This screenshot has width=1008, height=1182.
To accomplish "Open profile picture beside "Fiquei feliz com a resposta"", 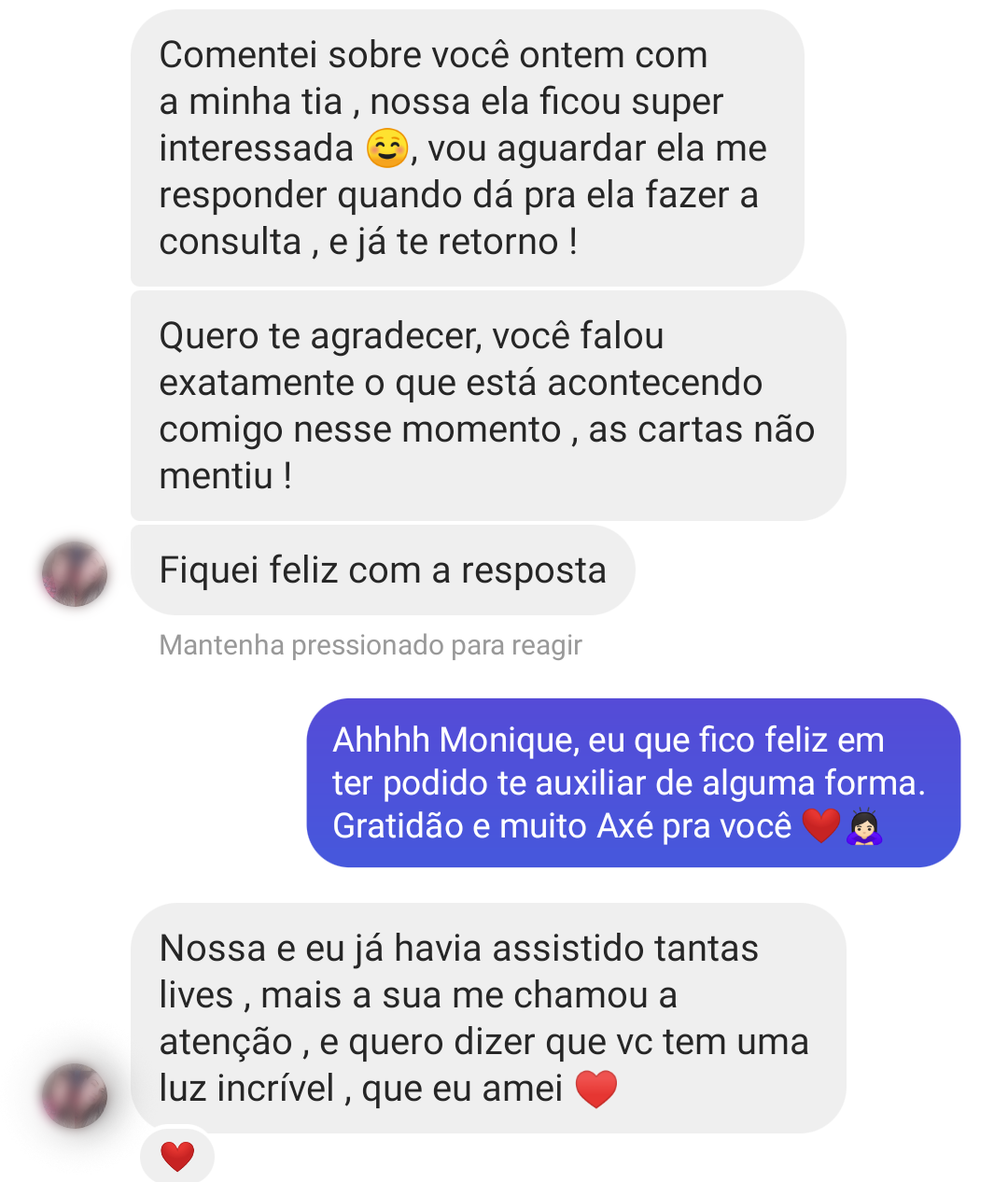I will 75,573.
